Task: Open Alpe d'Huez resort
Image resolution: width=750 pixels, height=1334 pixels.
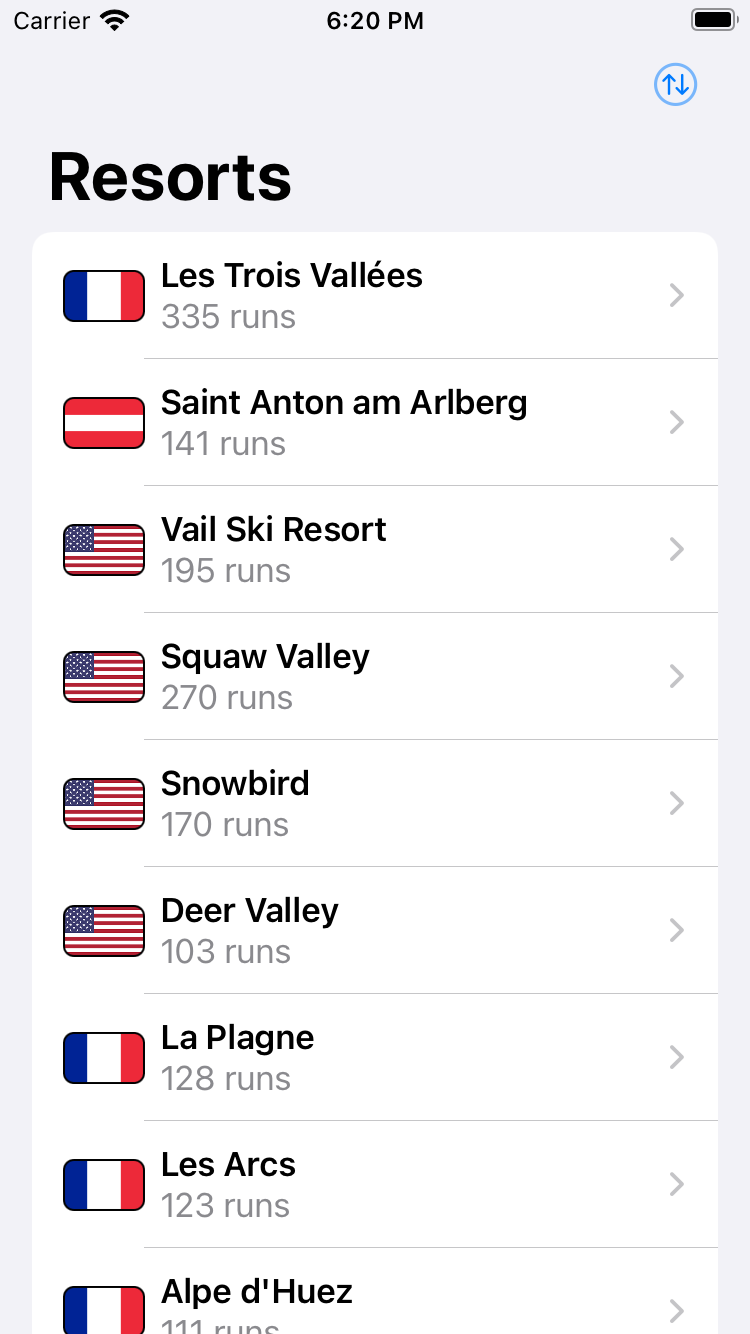Action: pyautogui.click(x=375, y=1300)
